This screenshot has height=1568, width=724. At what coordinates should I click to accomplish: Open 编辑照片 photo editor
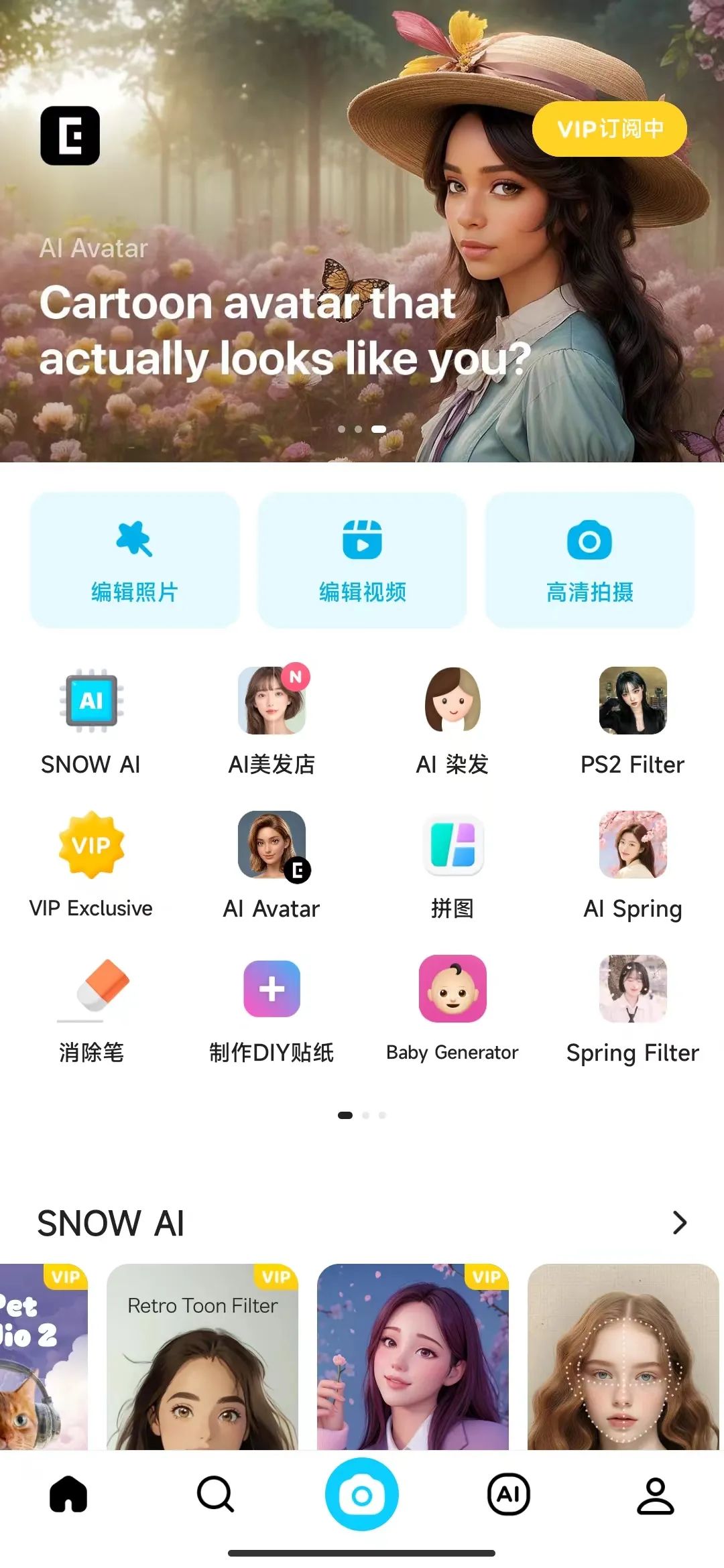[135, 560]
